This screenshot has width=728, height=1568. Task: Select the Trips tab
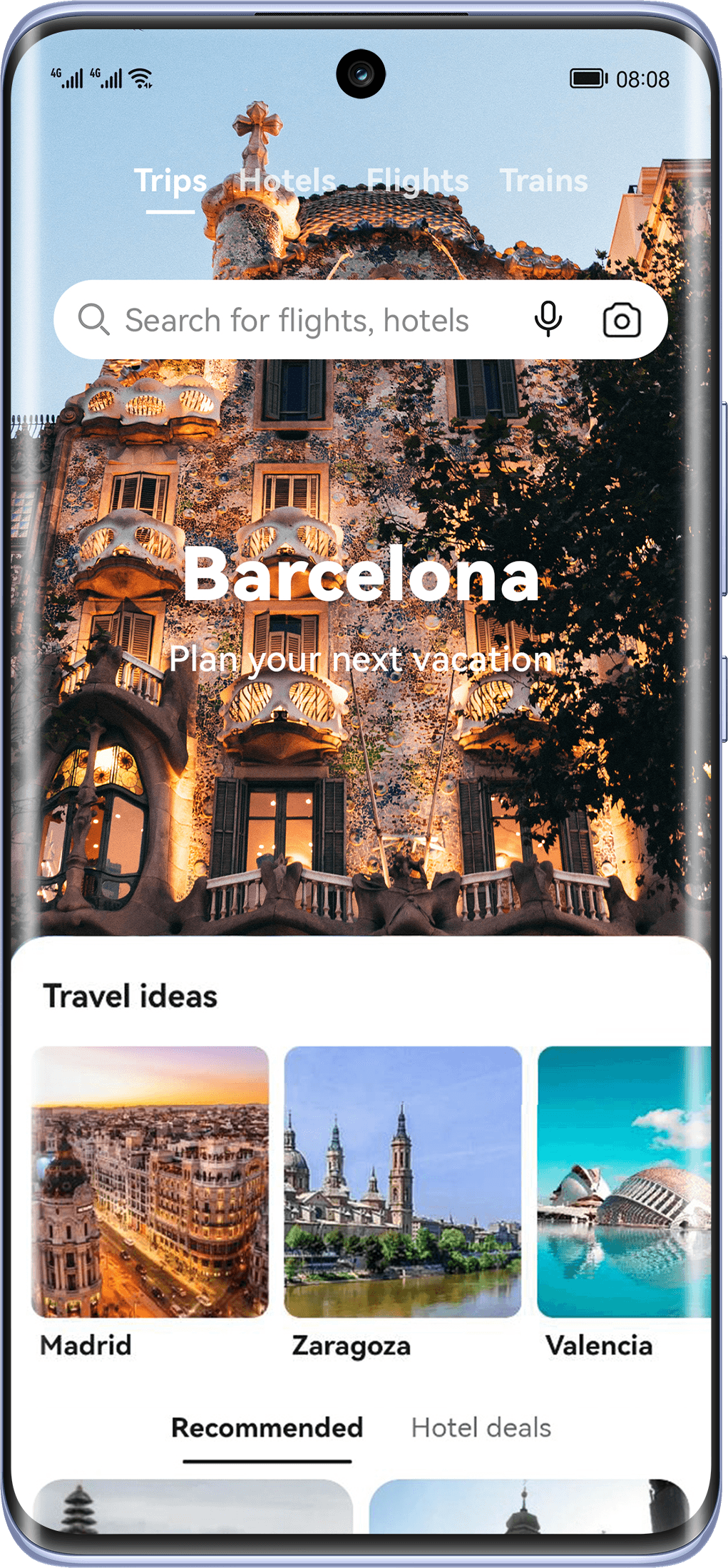[170, 181]
